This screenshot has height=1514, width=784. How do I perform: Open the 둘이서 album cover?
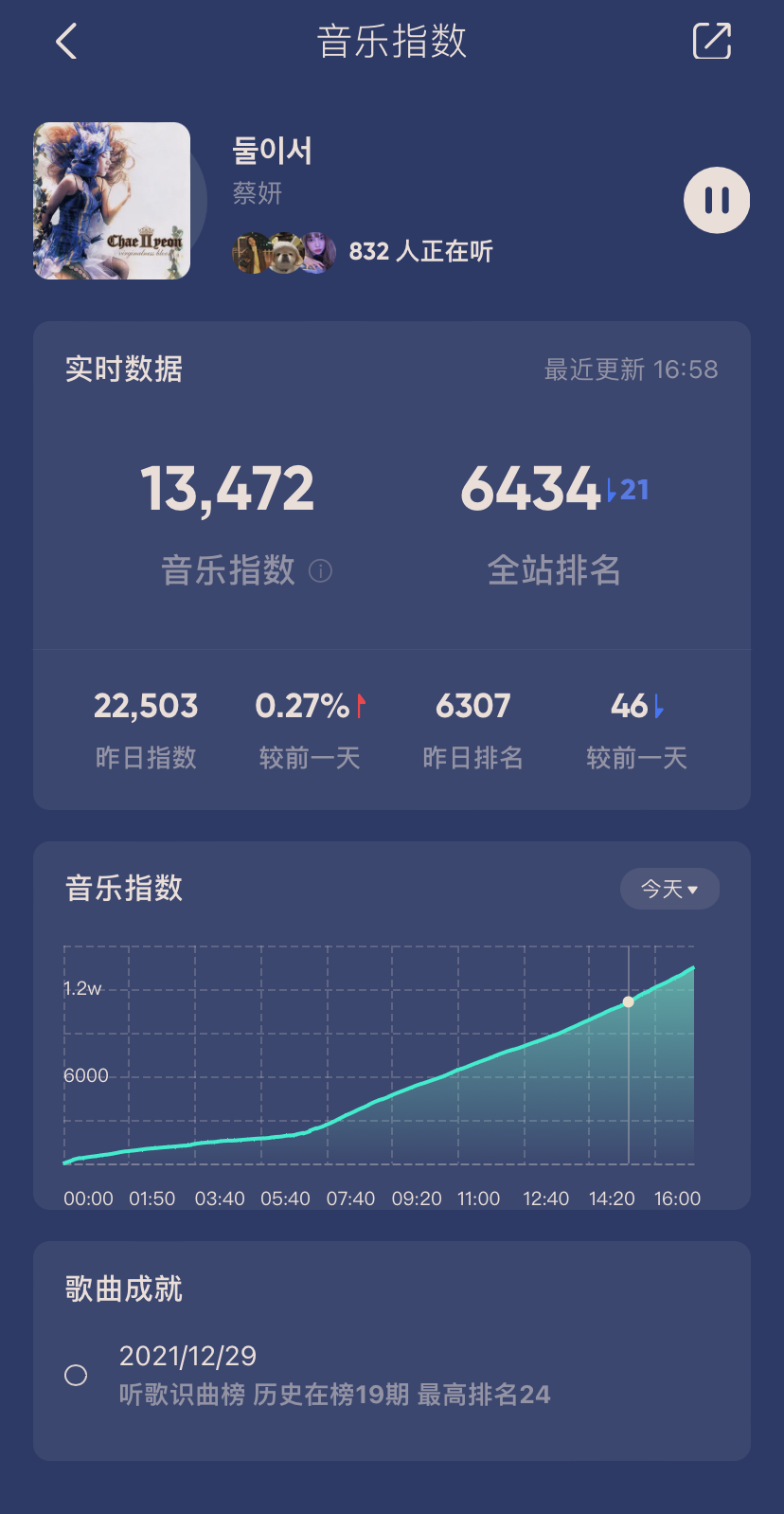pos(112,201)
